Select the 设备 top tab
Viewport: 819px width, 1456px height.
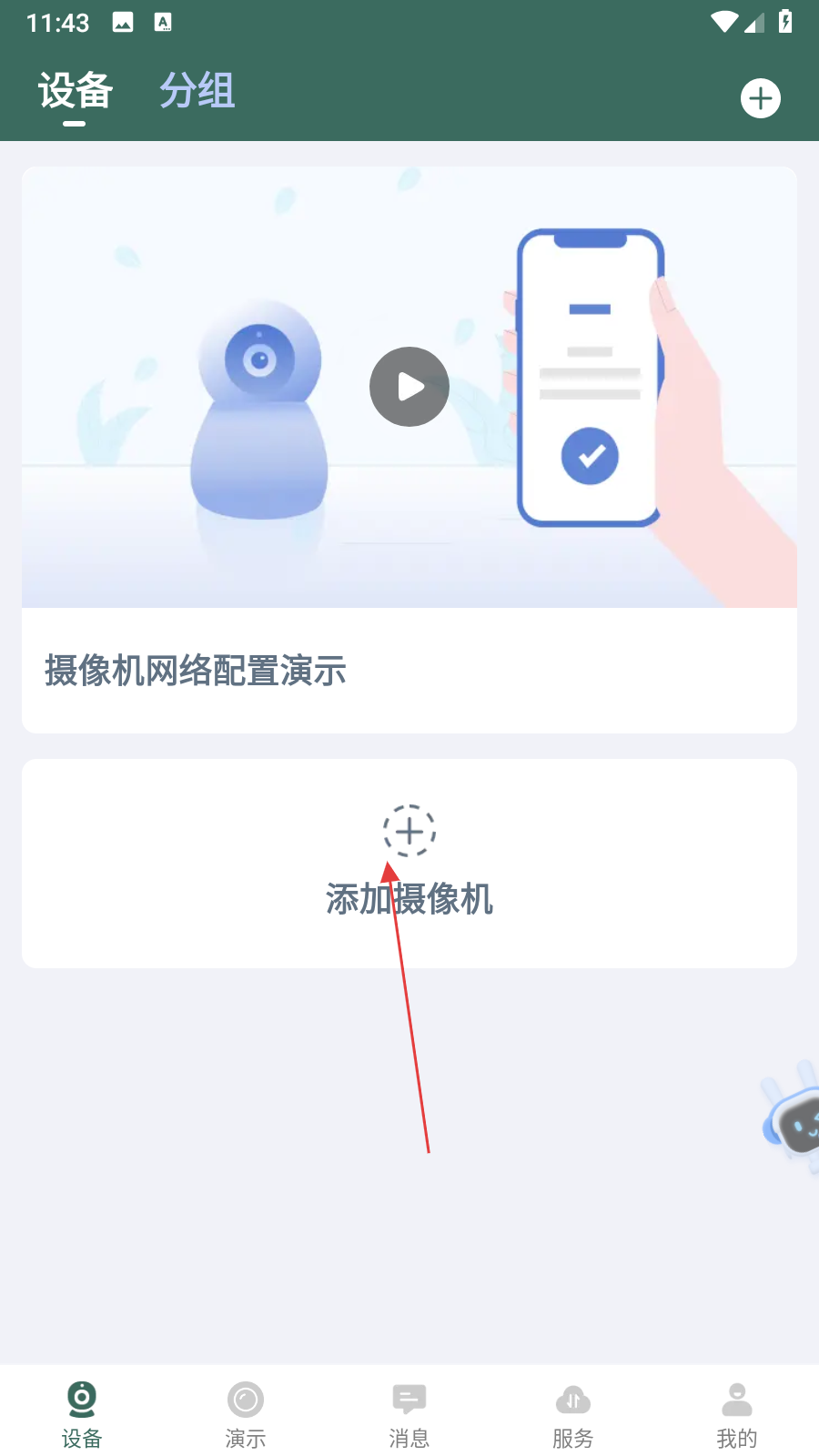(x=76, y=91)
